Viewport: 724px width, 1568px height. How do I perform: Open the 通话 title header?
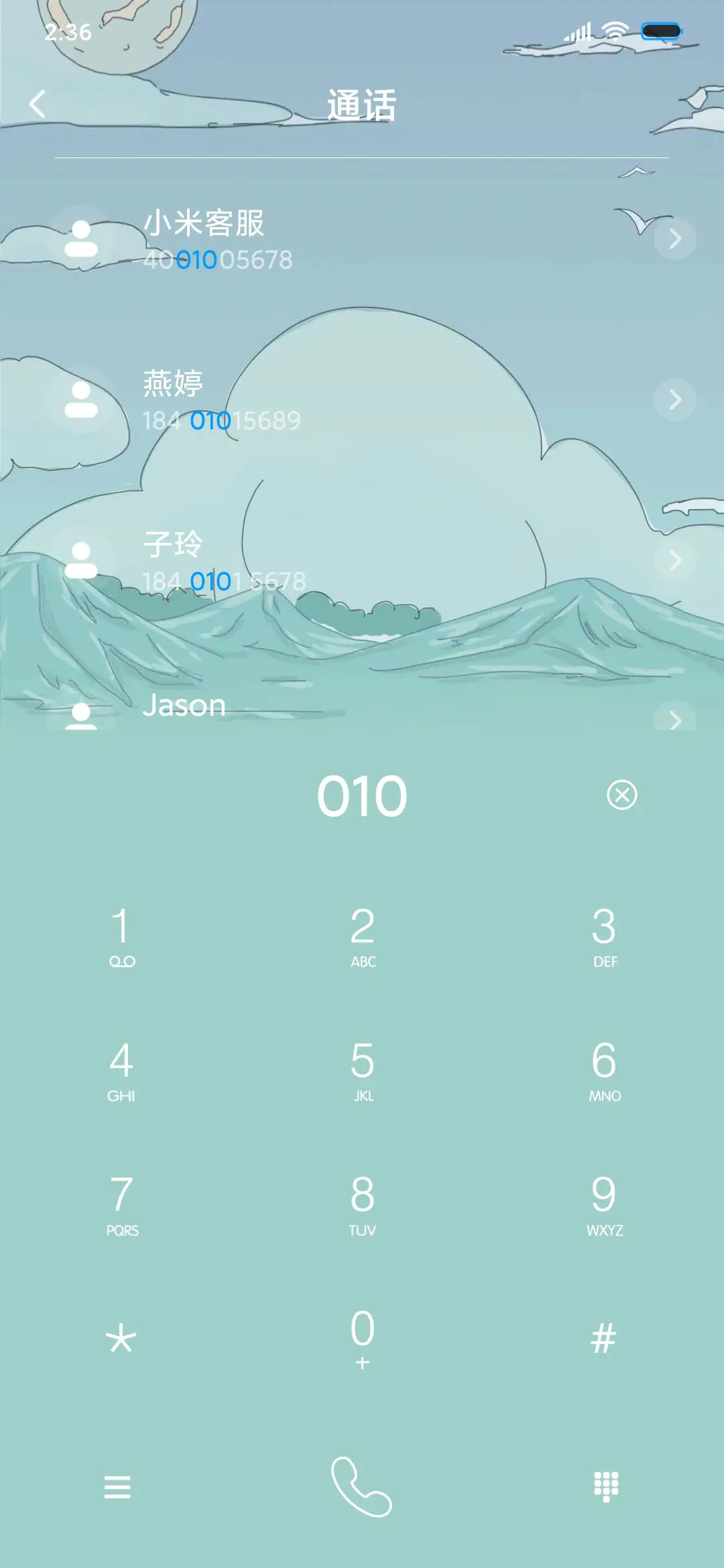362,104
